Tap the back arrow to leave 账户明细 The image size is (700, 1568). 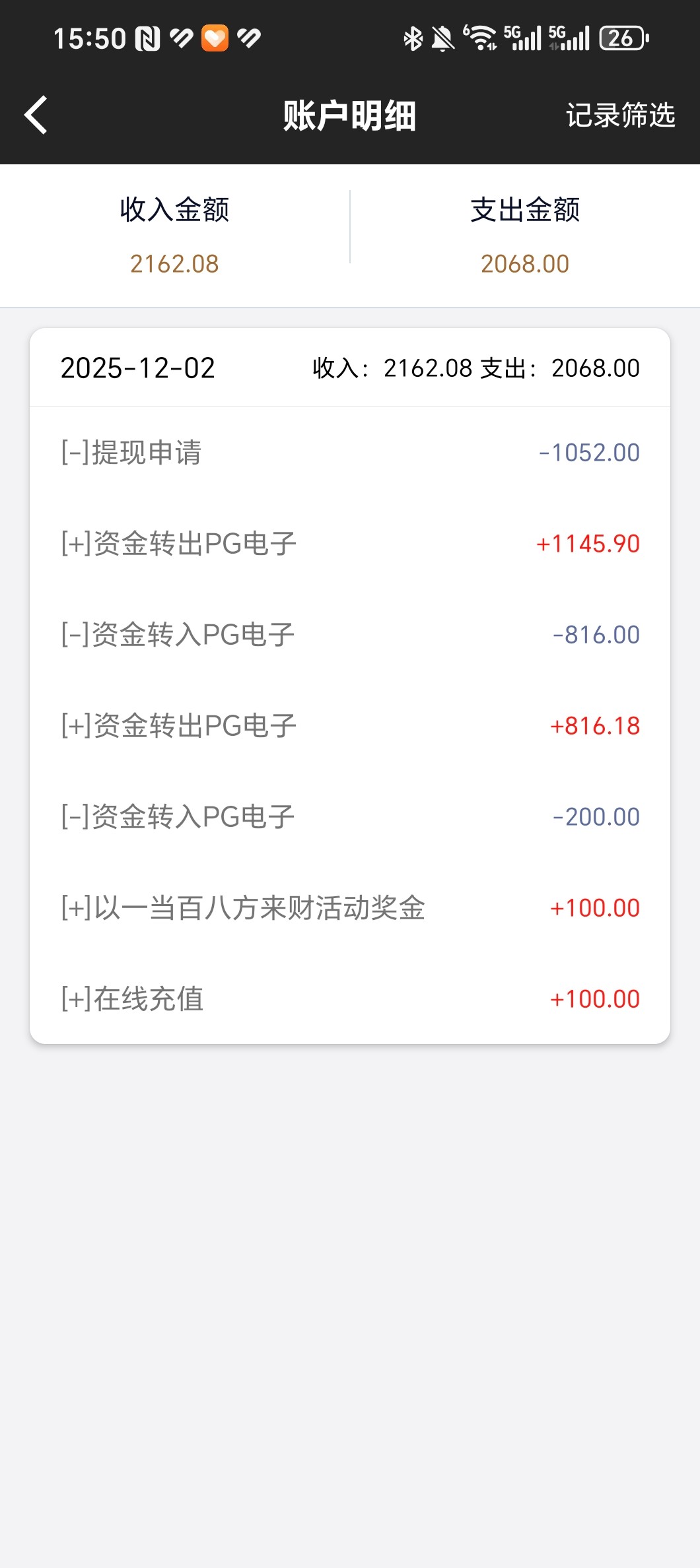click(35, 114)
